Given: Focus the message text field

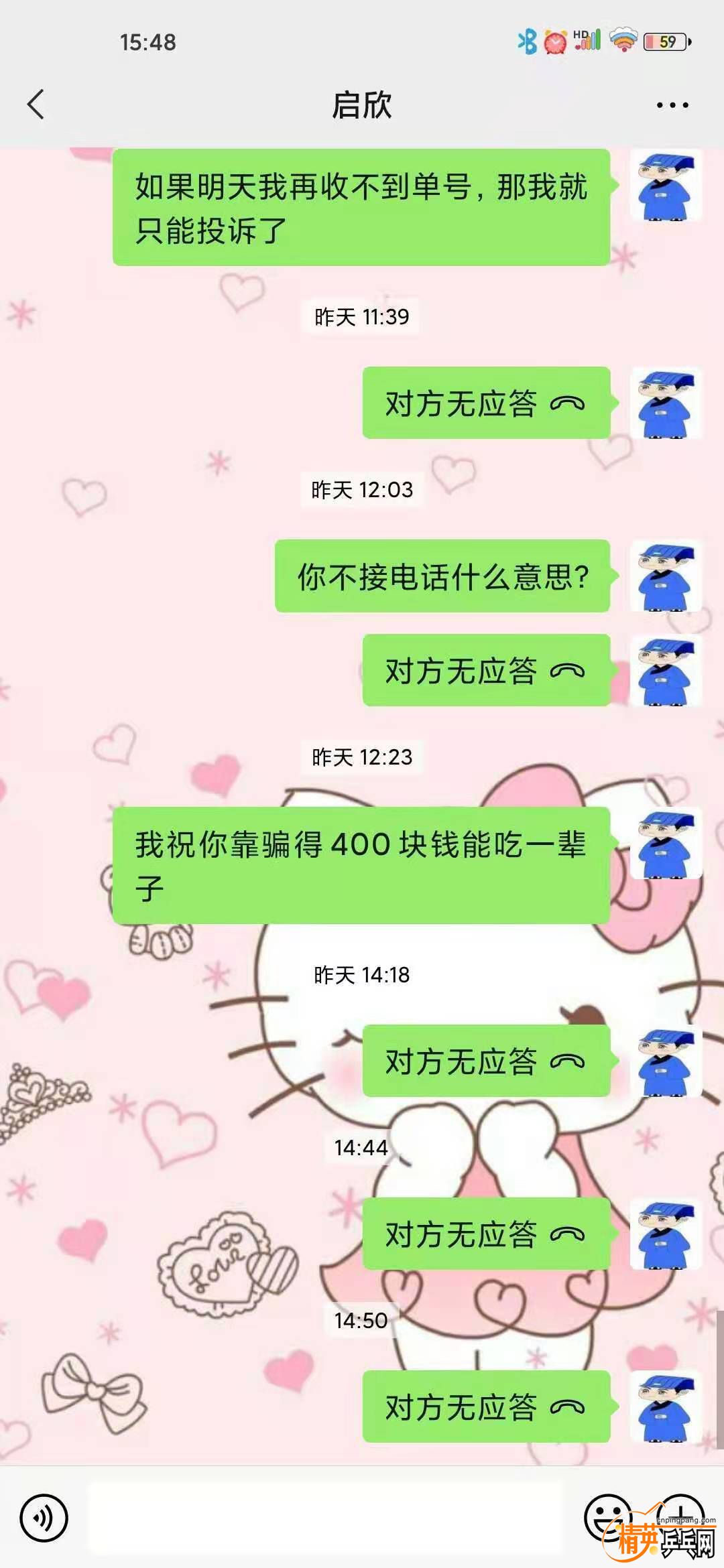Looking at the screenshot, I should [325, 1518].
